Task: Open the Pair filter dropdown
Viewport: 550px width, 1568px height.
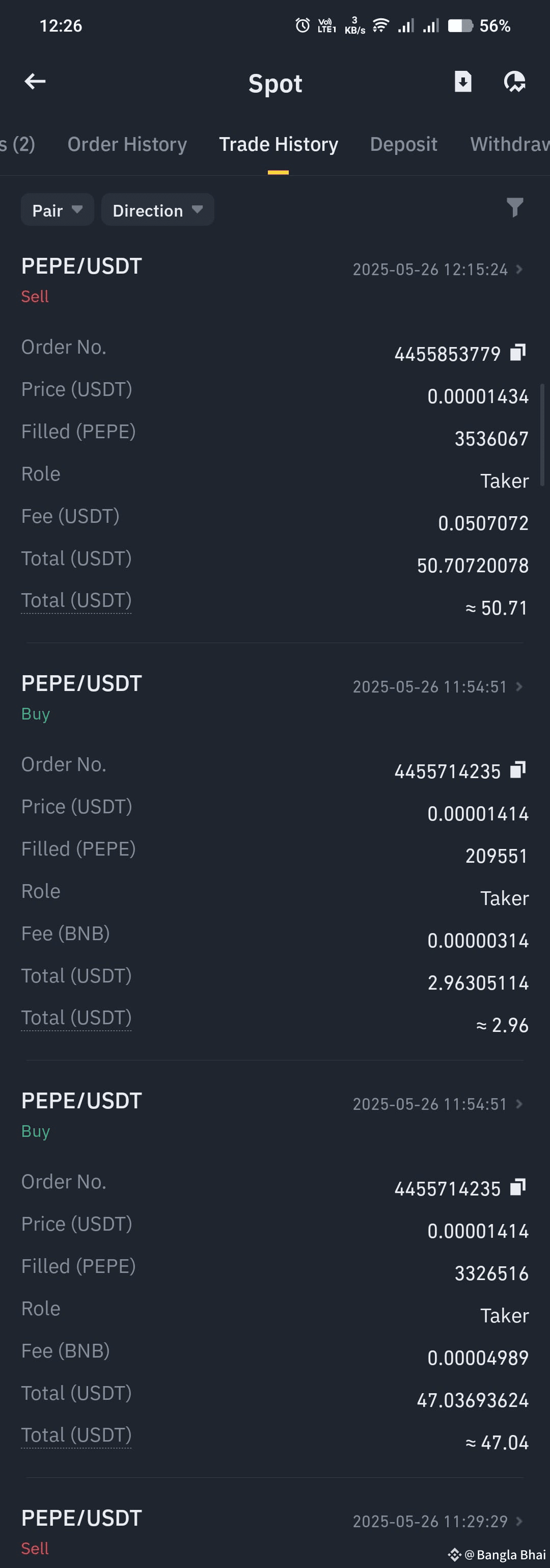Action: tap(57, 209)
